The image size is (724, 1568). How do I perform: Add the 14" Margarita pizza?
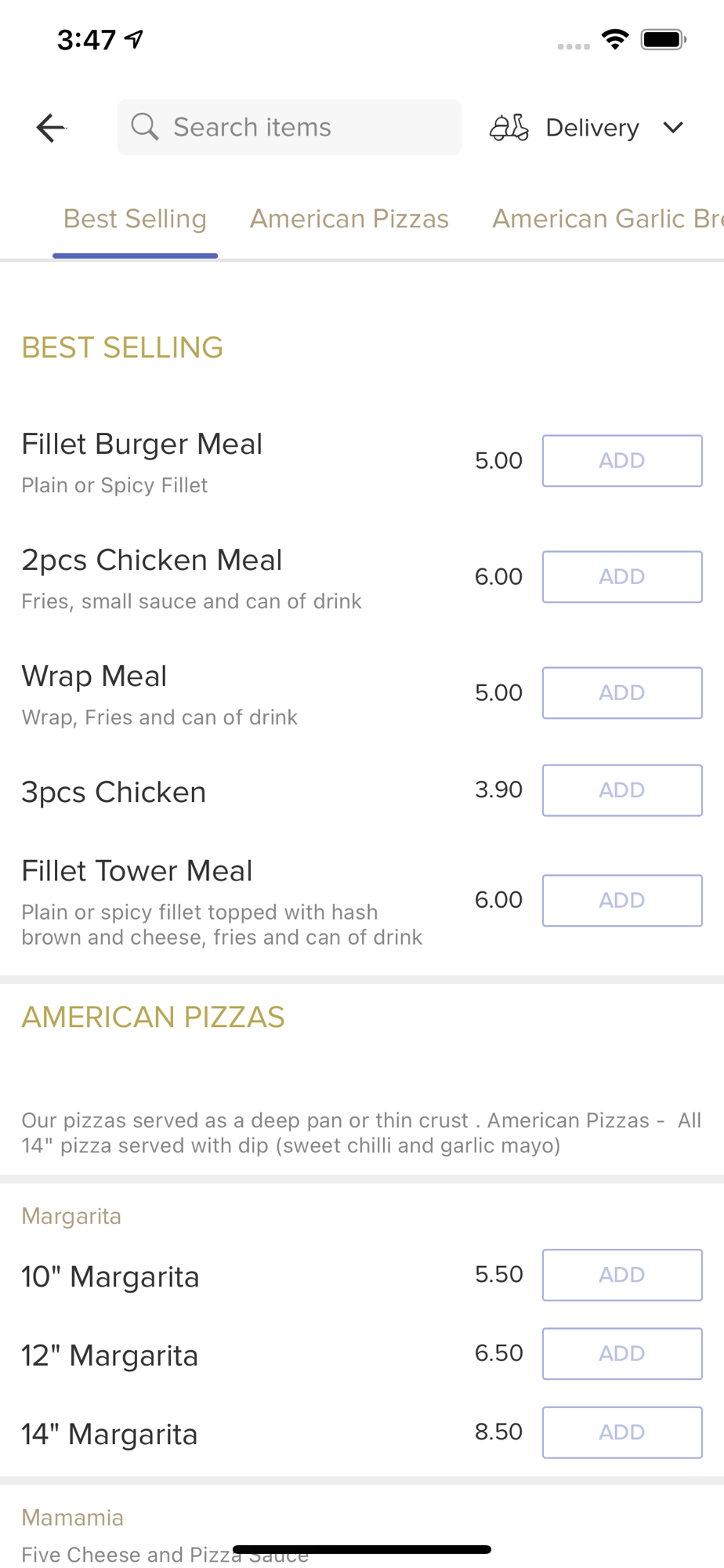[x=622, y=1432]
